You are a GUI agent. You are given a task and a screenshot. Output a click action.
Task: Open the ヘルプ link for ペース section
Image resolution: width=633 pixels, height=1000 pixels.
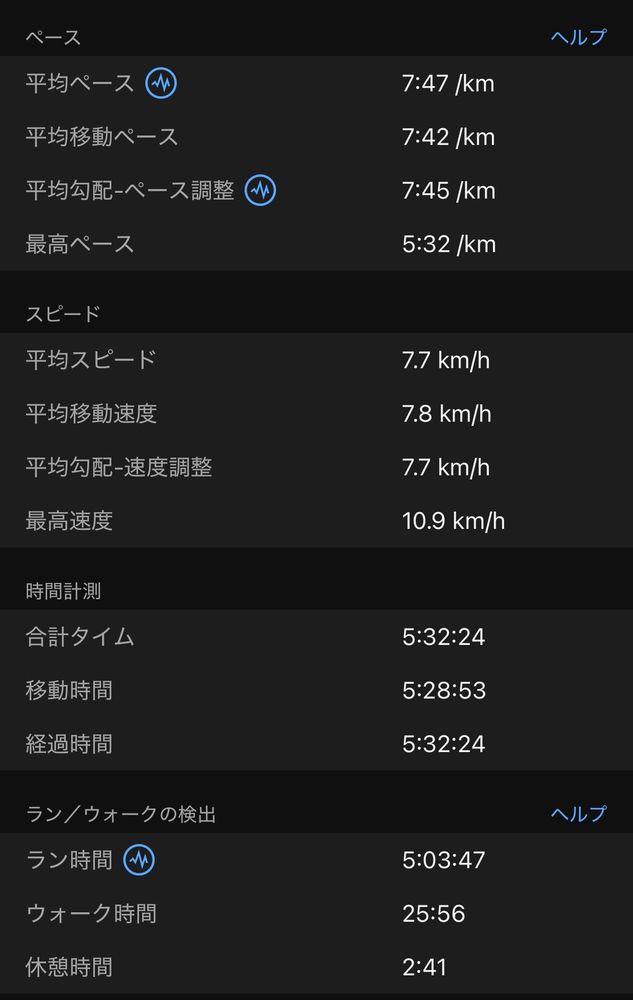578,37
